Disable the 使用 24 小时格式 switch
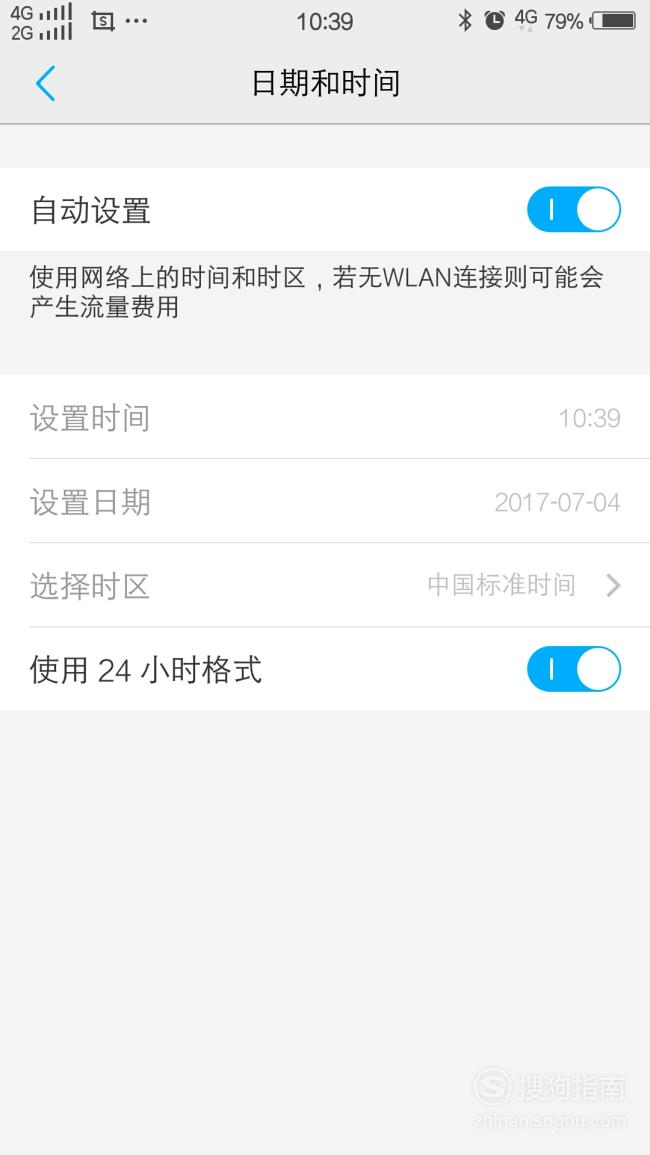The height and width of the screenshot is (1155, 650). [x=573, y=669]
